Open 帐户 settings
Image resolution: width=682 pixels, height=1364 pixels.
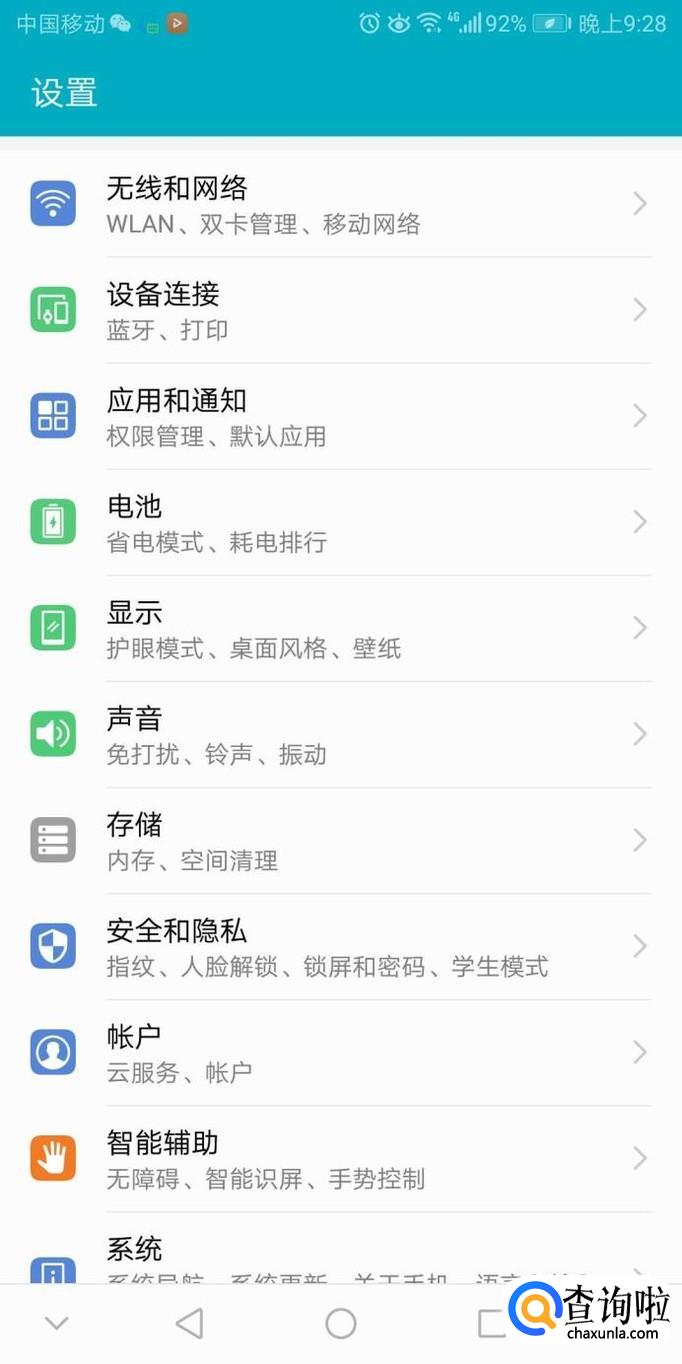[x=340, y=1052]
